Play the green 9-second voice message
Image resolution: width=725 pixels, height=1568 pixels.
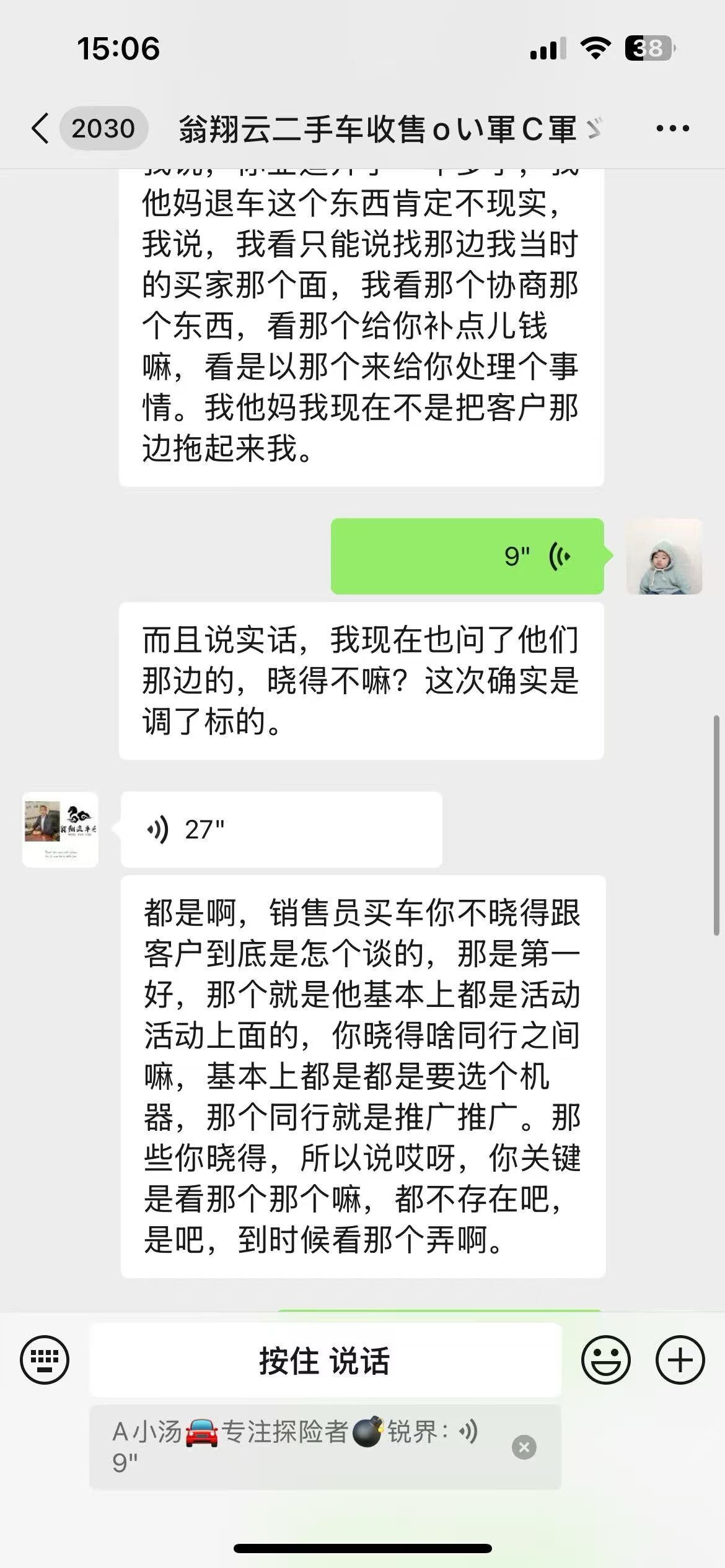(467, 556)
